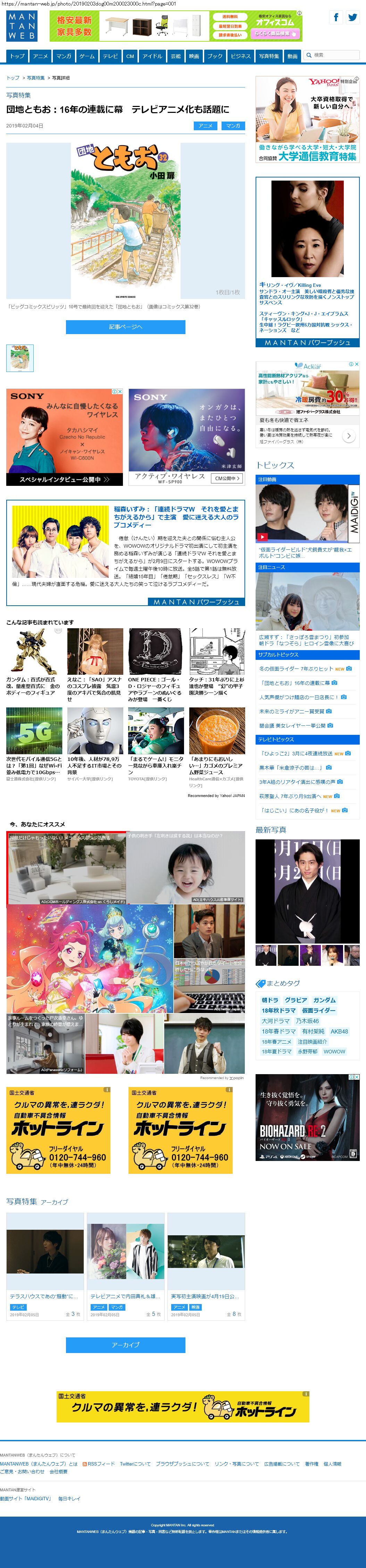This screenshot has height=1568, width=366.
Task: Follow the 写真特集 breadcrumb link
Action: (x=35, y=78)
